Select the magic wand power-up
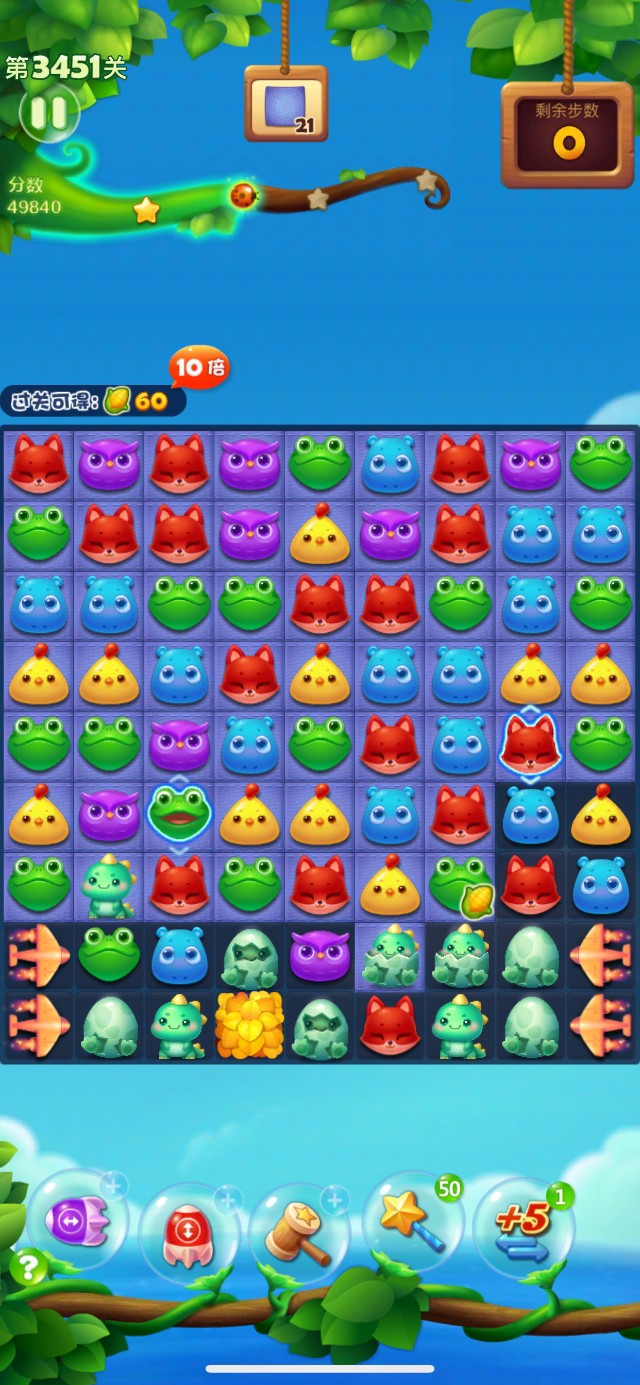 click(x=410, y=1222)
